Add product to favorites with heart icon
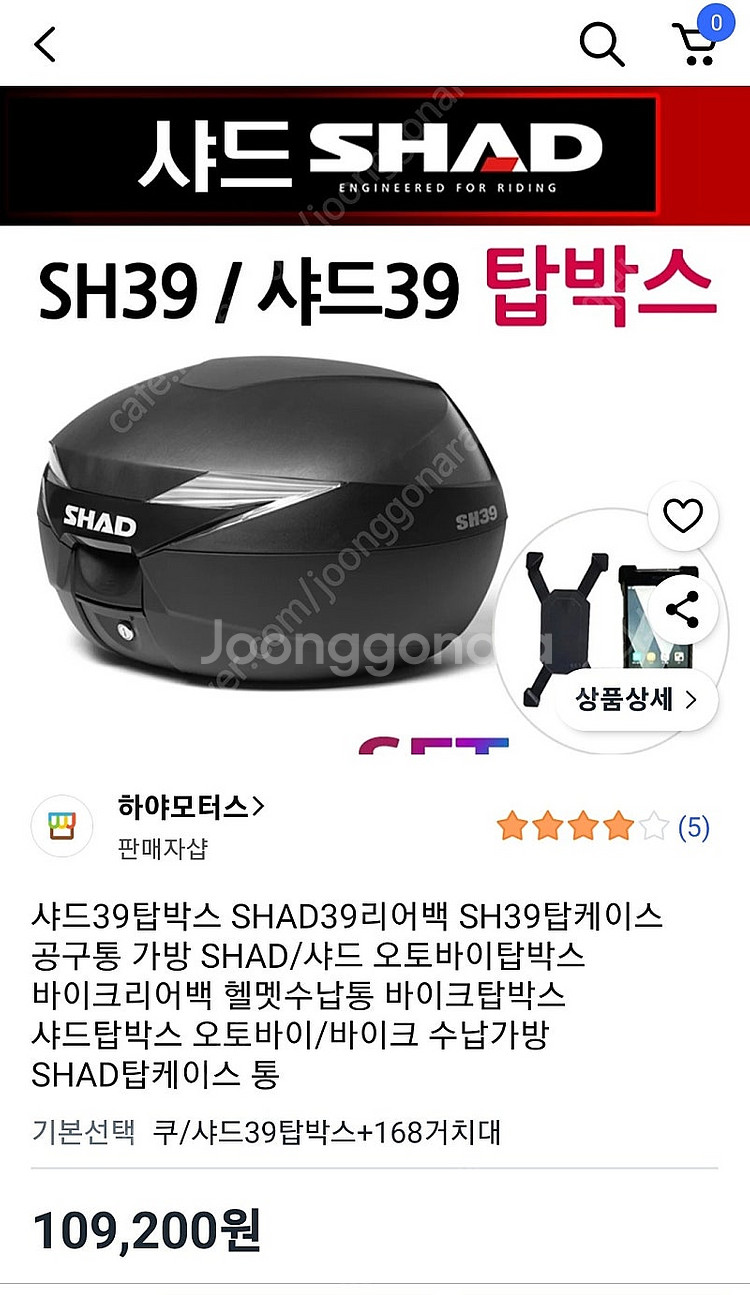Screen dimensions: 750x1295 (x=683, y=516)
